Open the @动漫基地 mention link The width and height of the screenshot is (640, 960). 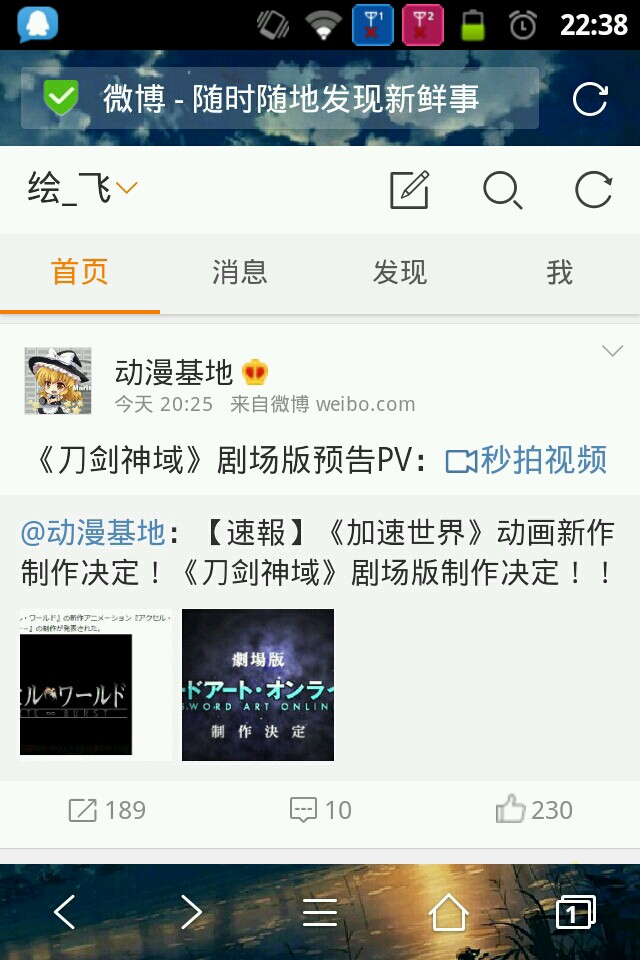[x=93, y=532]
